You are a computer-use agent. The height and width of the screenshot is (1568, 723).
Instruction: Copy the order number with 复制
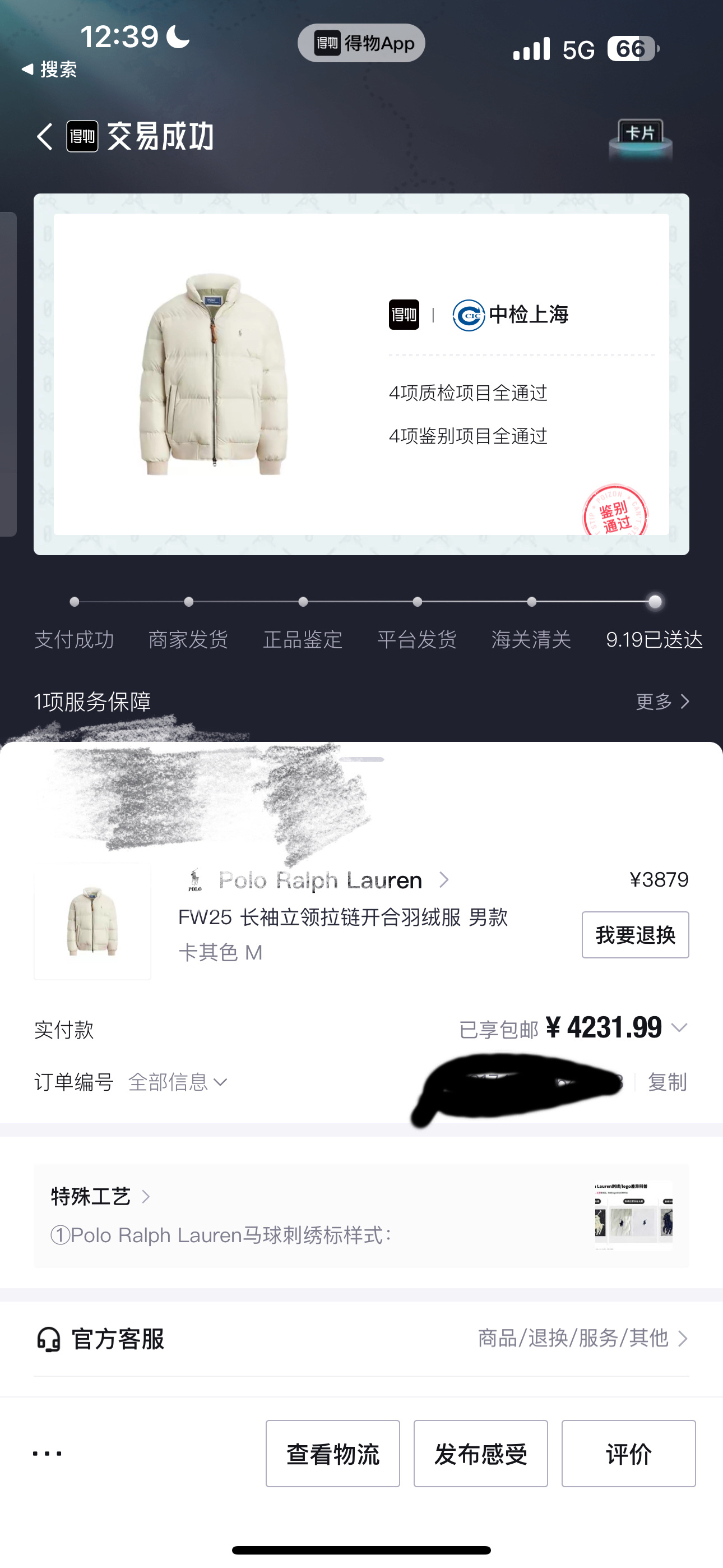[x=666, y=1082]
